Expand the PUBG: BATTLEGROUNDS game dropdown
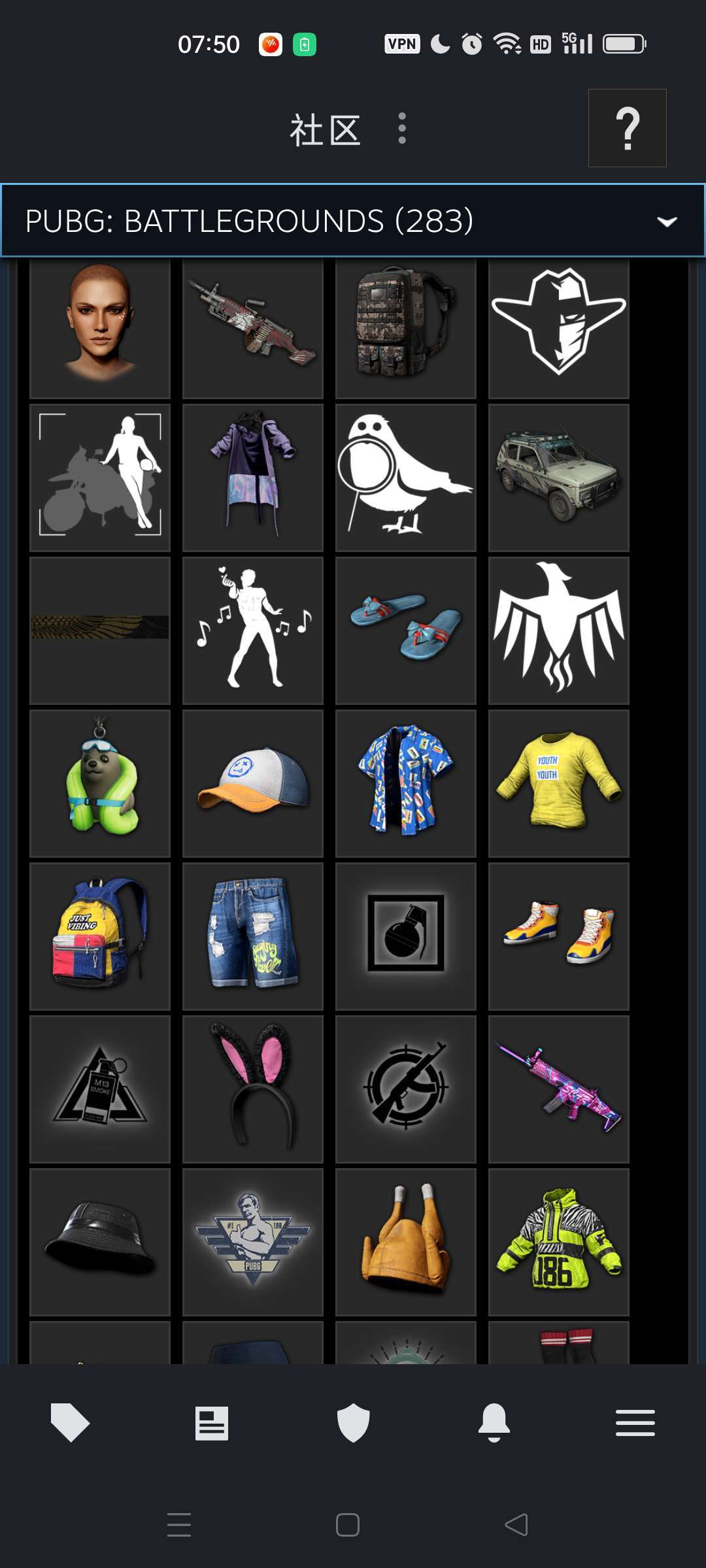 click(353, 221)
